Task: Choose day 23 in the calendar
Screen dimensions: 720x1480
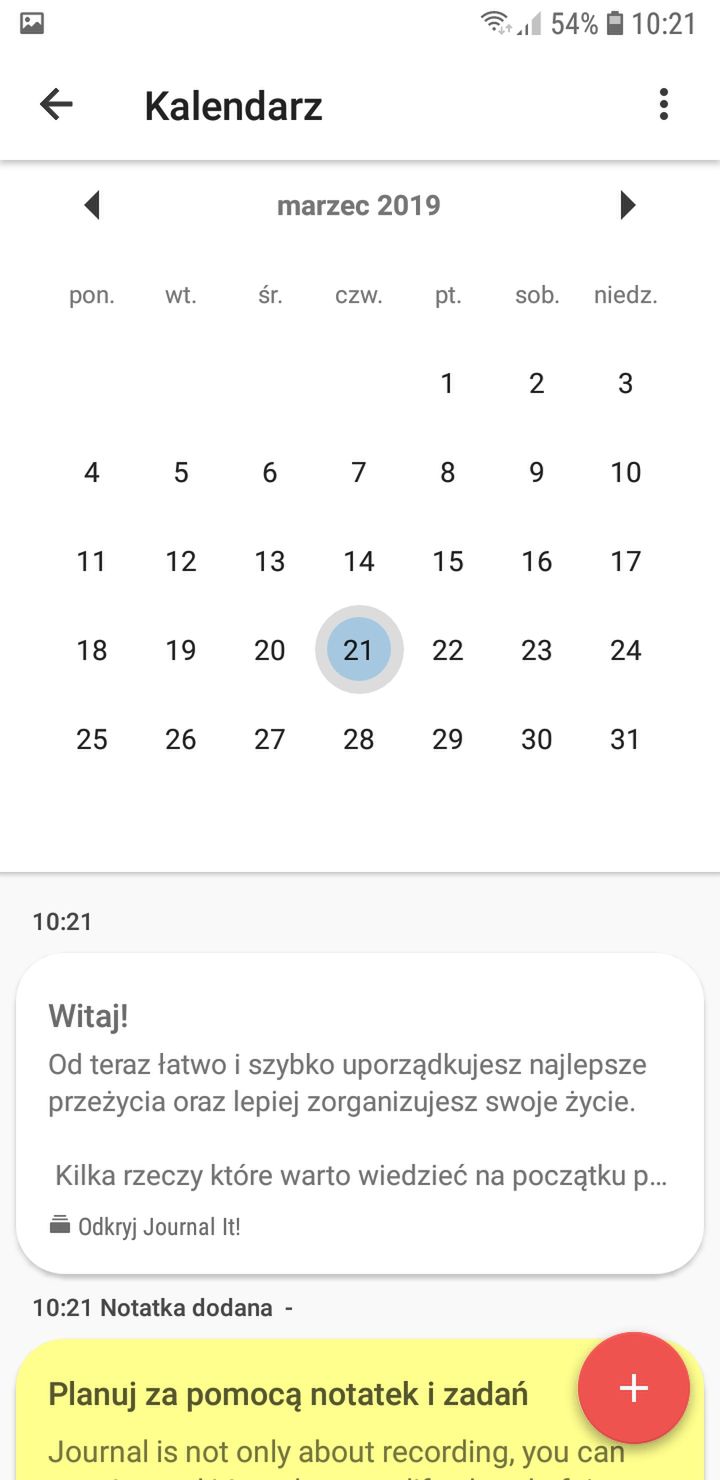Action: [x=536, y=650]
